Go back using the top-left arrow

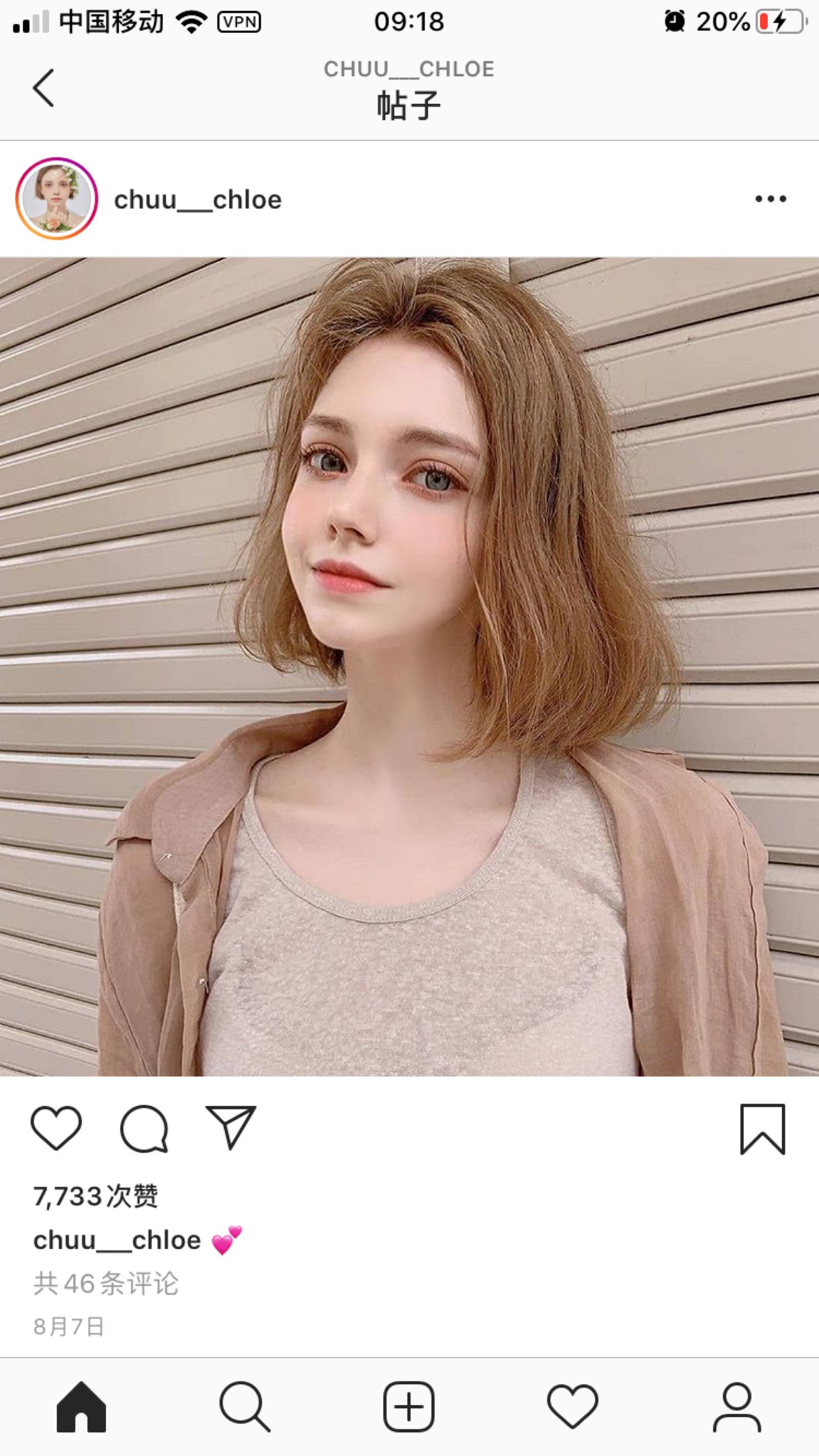tap(44, 88)
